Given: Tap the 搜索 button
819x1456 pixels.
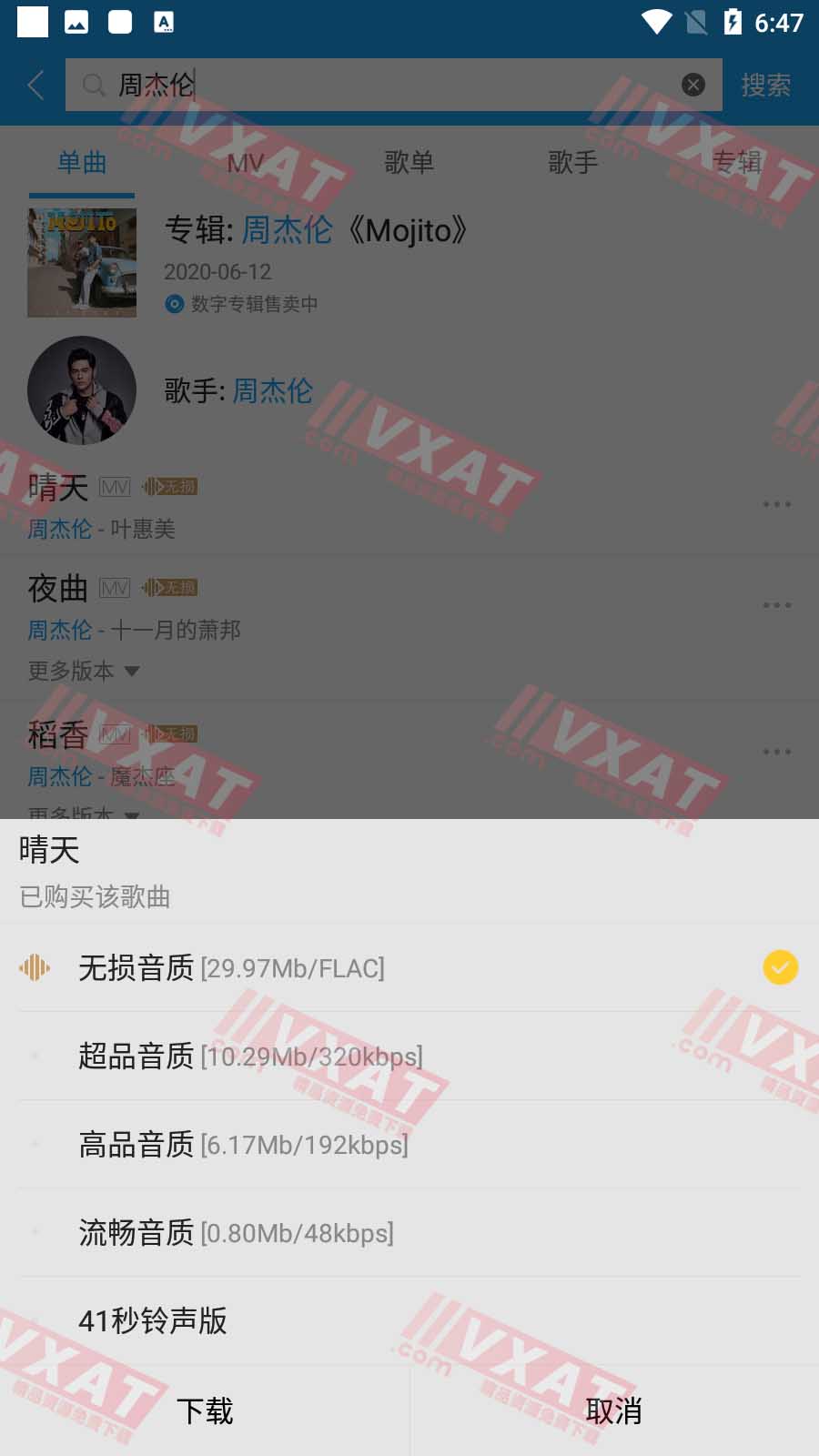Looking at the screenshot, I should [765, 85].
